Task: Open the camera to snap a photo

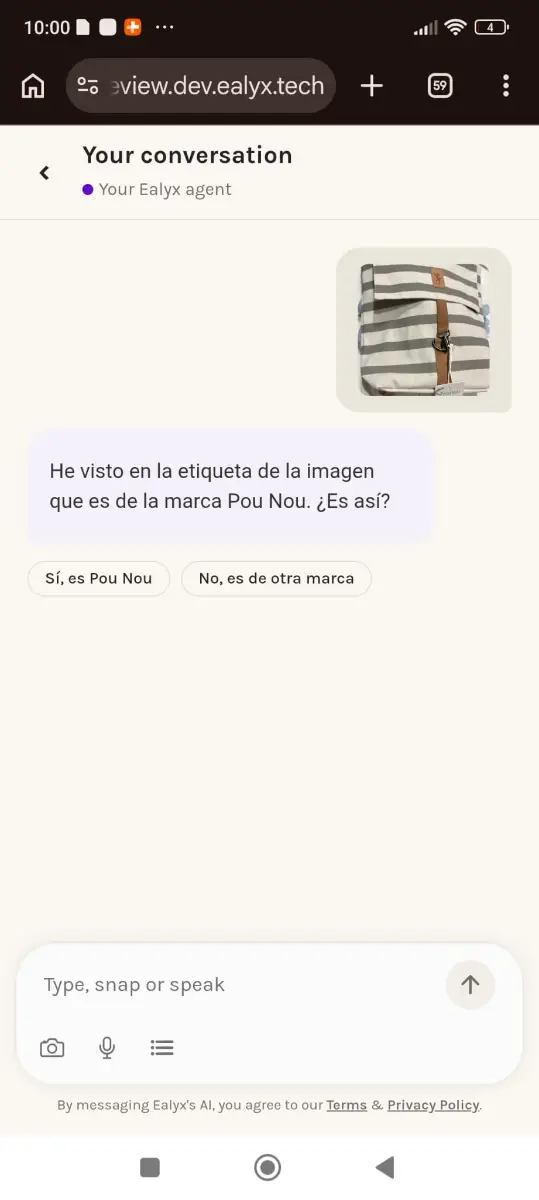Action: tap(52, 1048)
